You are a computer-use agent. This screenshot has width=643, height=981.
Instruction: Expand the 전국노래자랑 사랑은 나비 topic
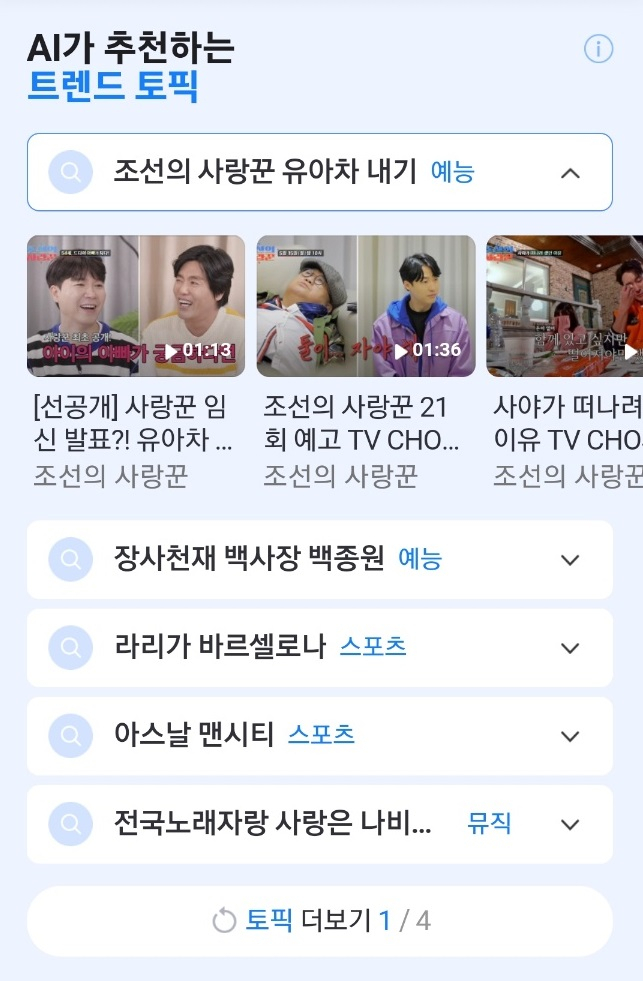570,825
